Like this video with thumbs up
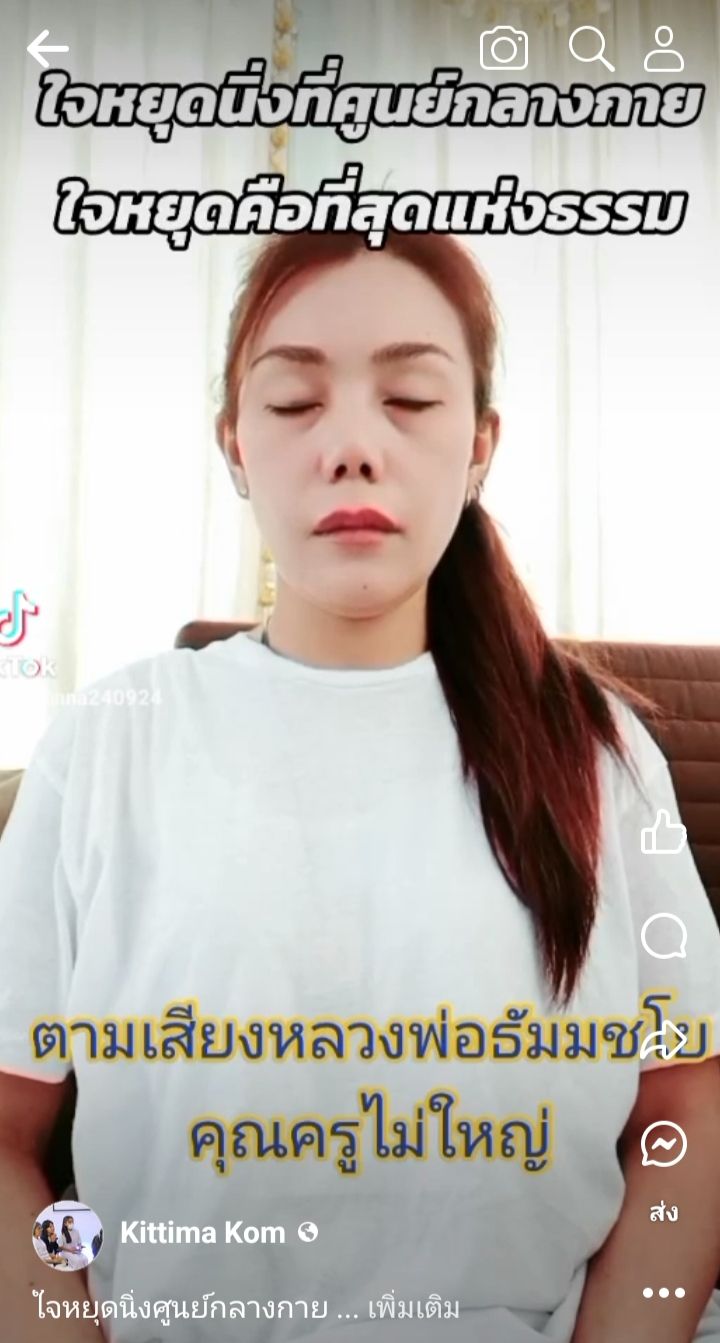The width and height of the screenshot is (720, 1343). (663, 833)
